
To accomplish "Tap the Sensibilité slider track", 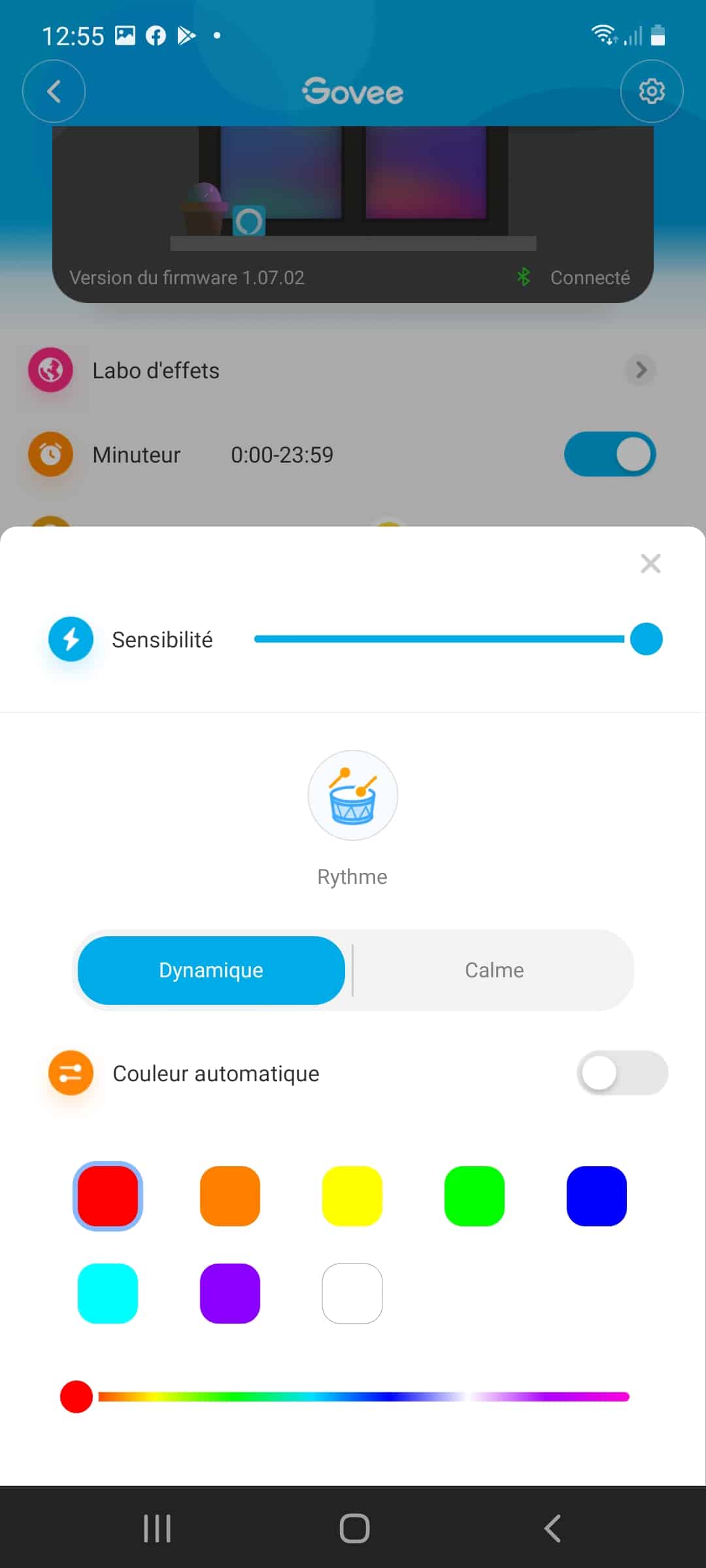I will [x=438, y=639].
